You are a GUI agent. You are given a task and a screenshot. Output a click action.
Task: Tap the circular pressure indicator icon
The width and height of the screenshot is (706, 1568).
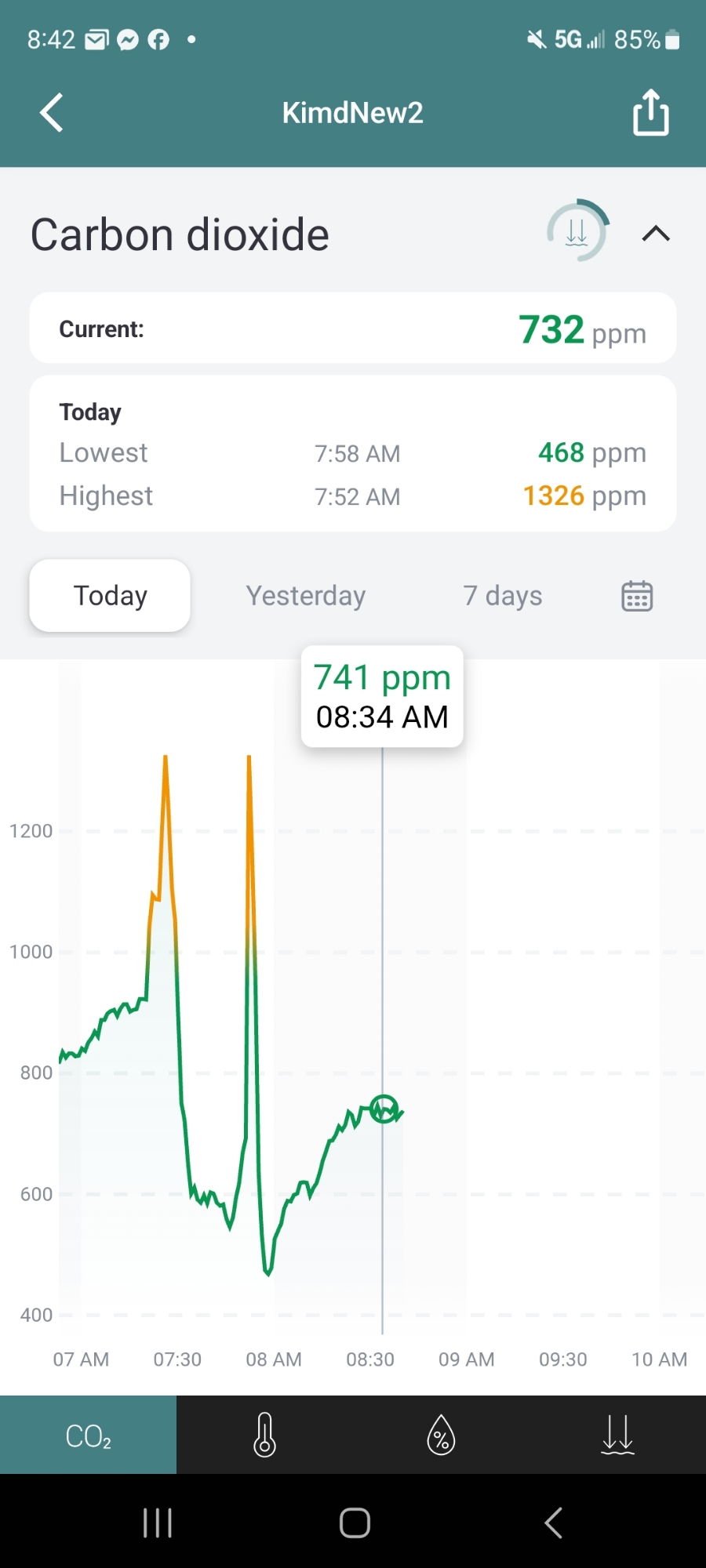point(577,231)
